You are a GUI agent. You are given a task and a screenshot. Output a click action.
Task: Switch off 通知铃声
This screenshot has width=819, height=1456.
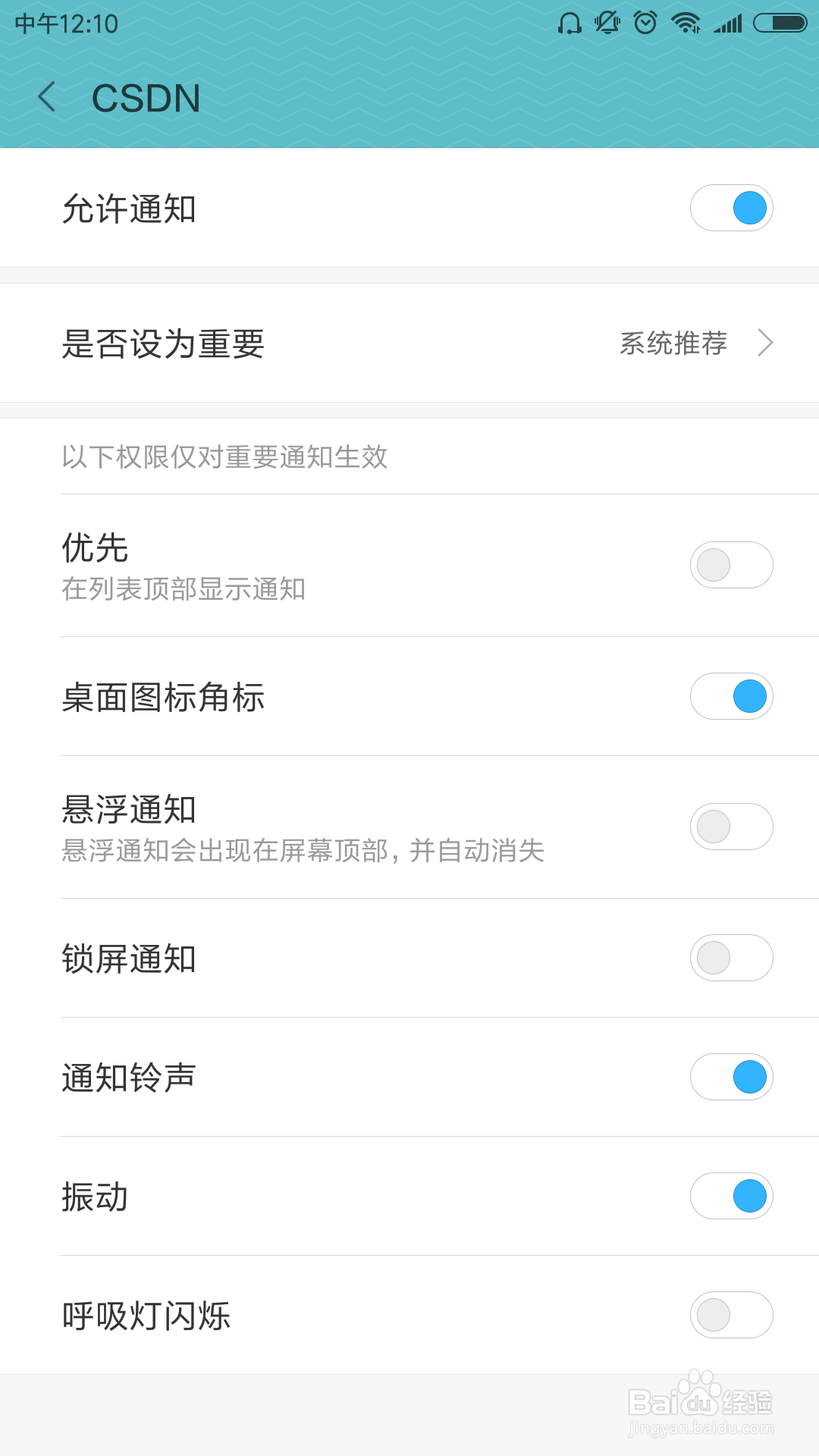click(731, 1077)
